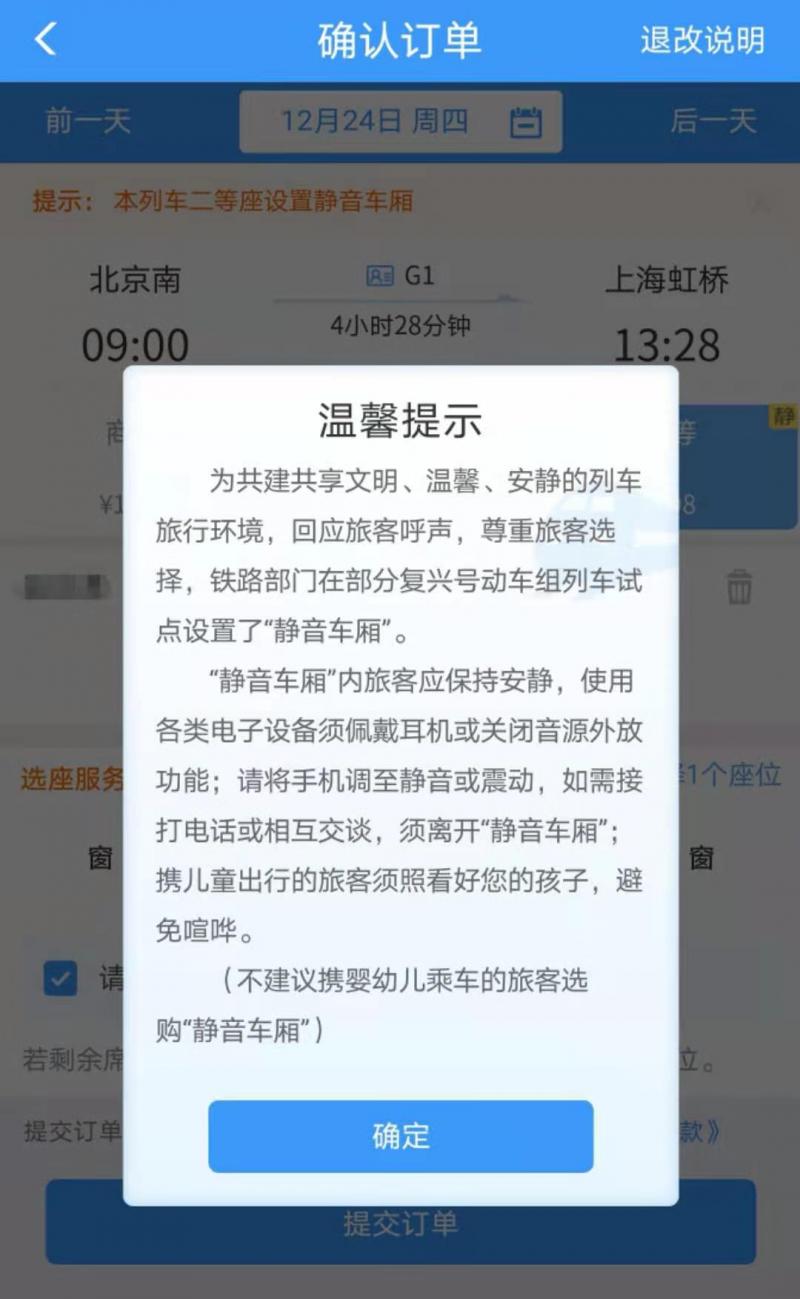The image size is (800, 1299).
Task: Toggle the blue checkbox option
Action: pos(61,978)
